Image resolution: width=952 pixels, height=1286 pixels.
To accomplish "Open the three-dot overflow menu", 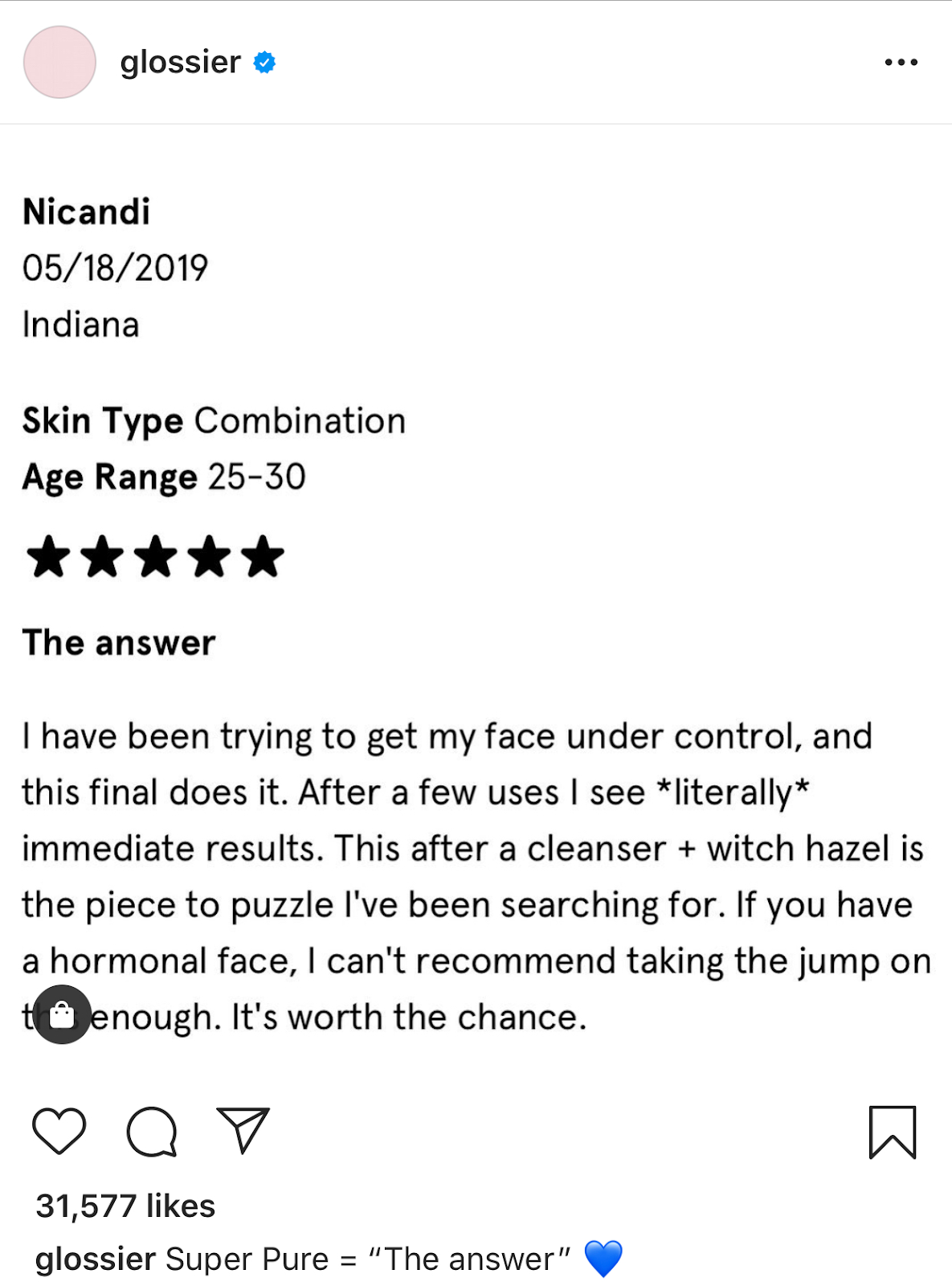I will tap(901, 62).
